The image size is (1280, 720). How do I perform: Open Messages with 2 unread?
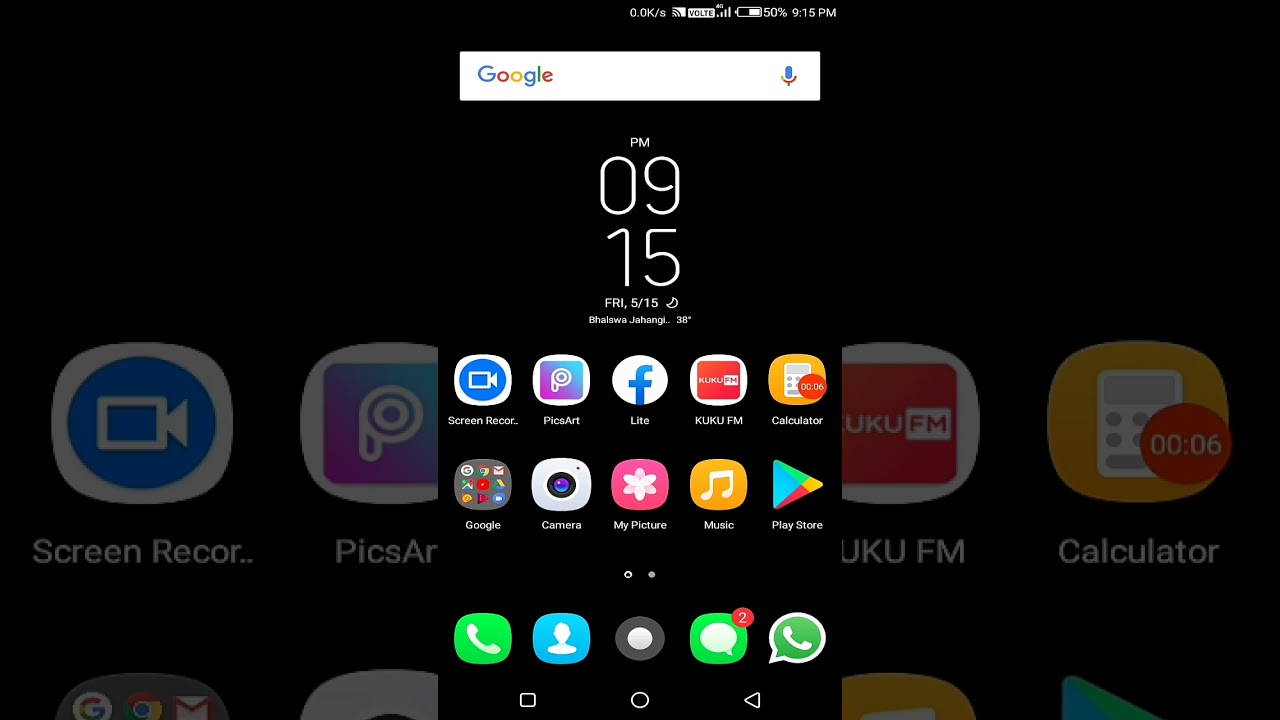tap(718, 639)
